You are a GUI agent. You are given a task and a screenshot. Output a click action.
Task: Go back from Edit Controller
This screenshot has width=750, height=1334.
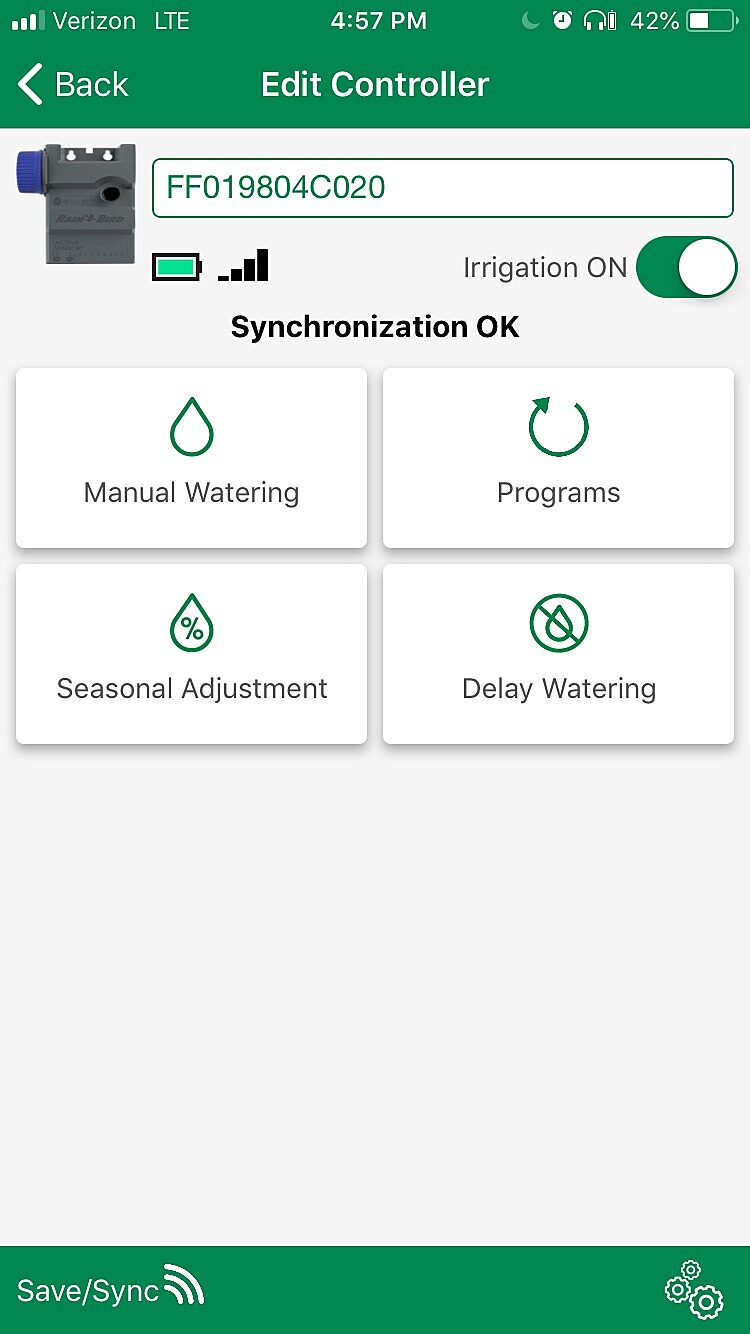tap(74, 85)
